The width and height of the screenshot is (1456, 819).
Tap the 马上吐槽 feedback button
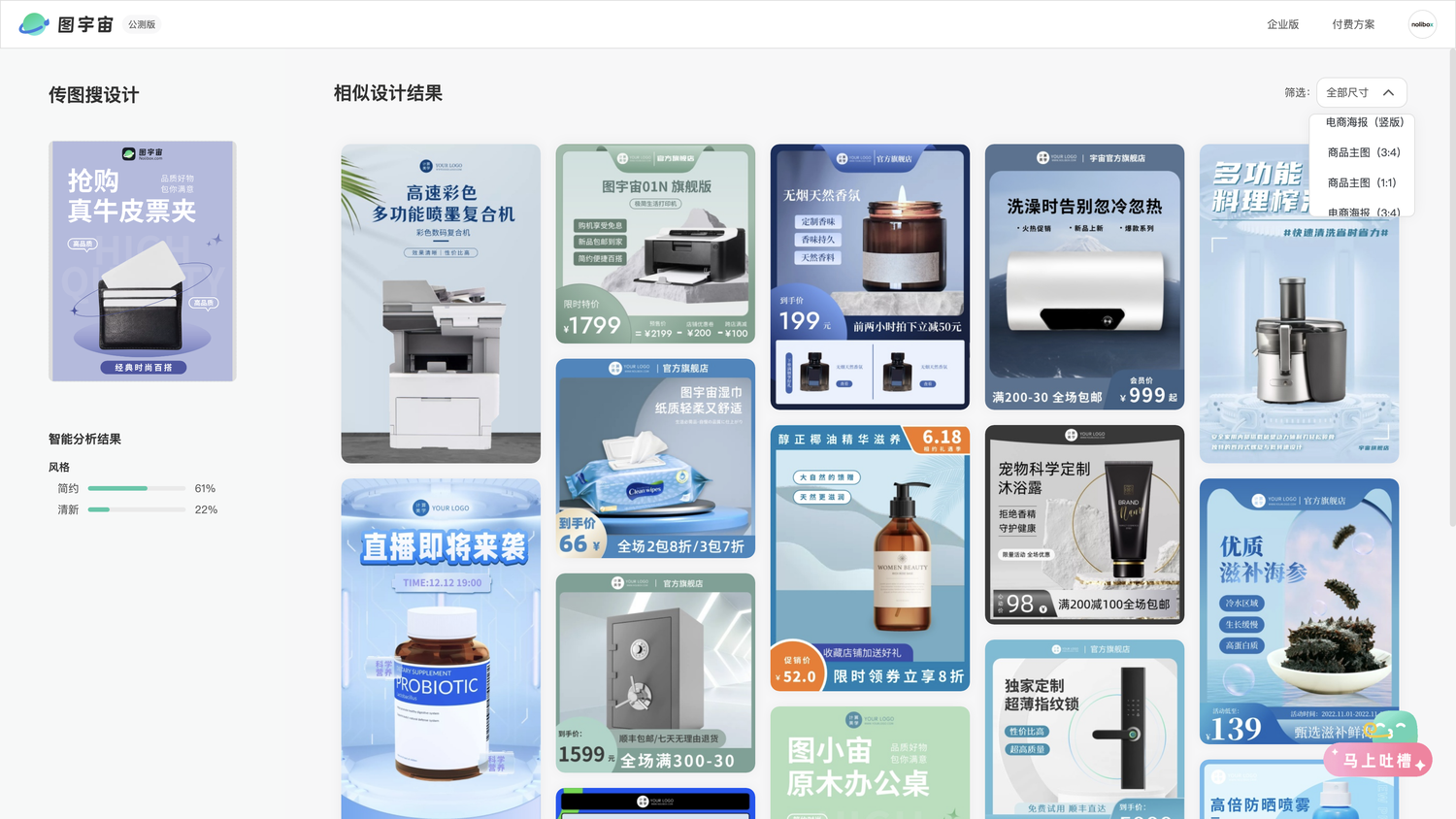coord(1377,761)
